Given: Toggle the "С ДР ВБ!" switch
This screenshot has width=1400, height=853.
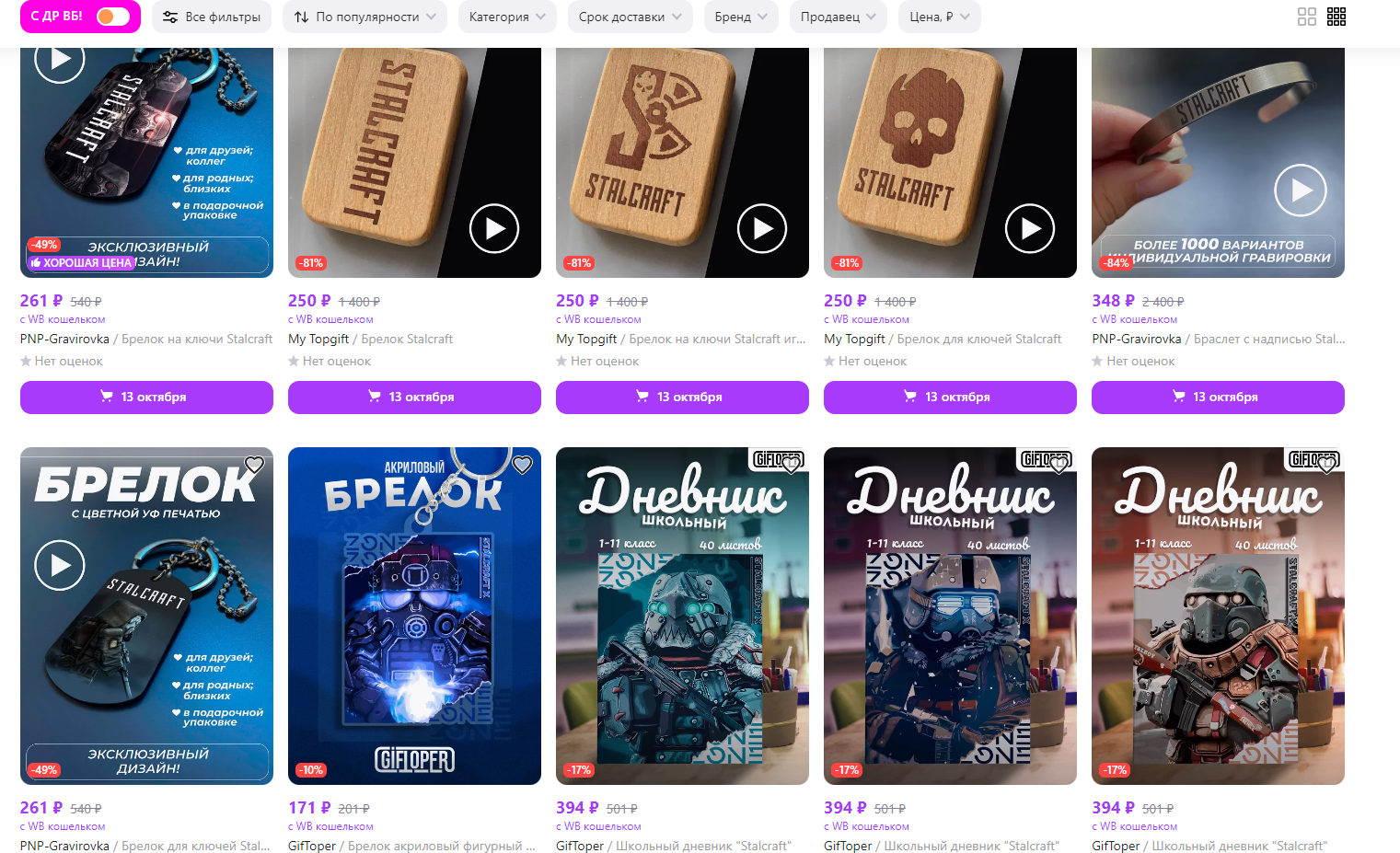Looking at the screenshot, I should pyautogui.click(x=113, y=17).
